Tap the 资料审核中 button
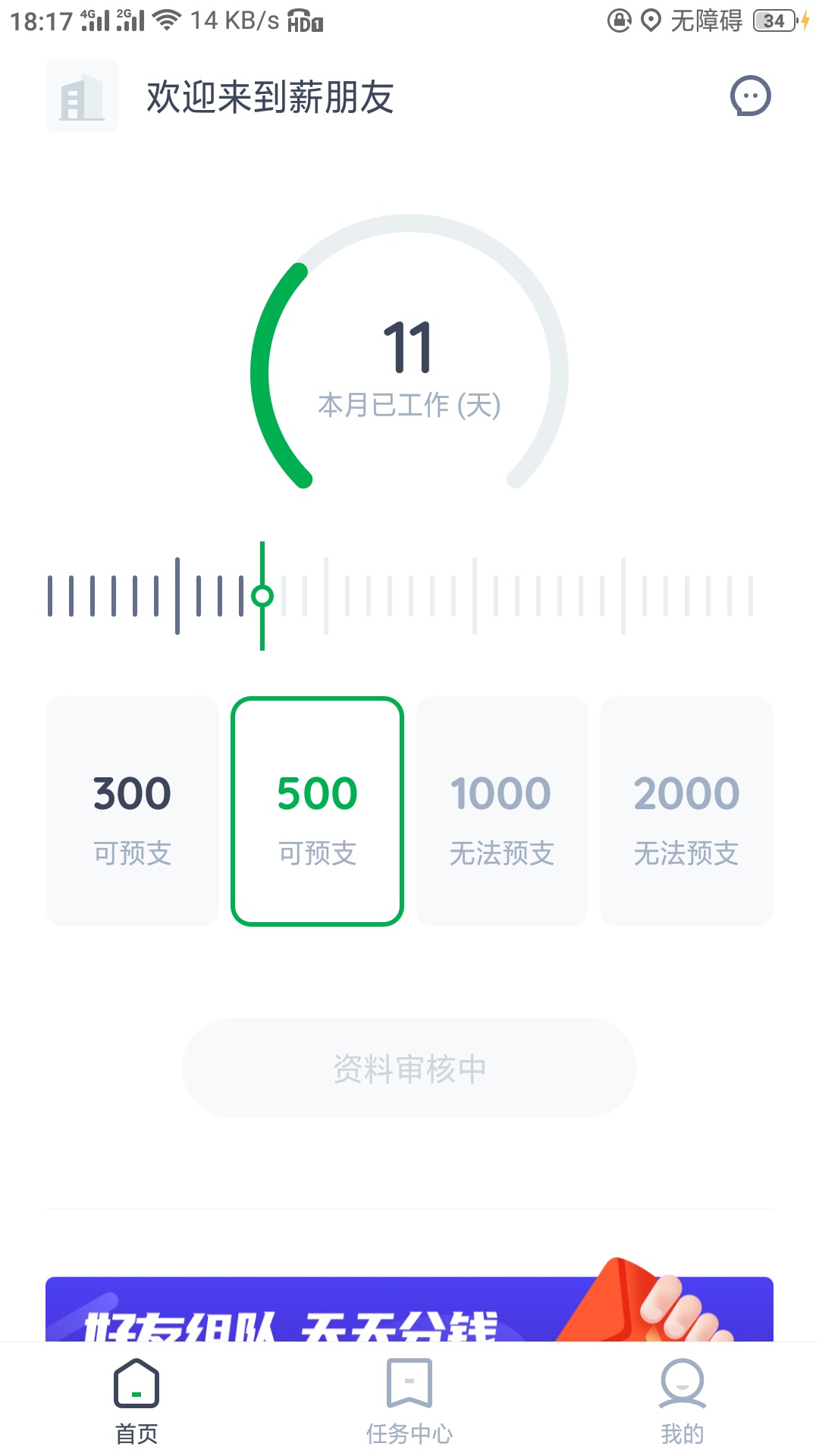Viewport: 819px width, 1456px height. coord(409,1068)
